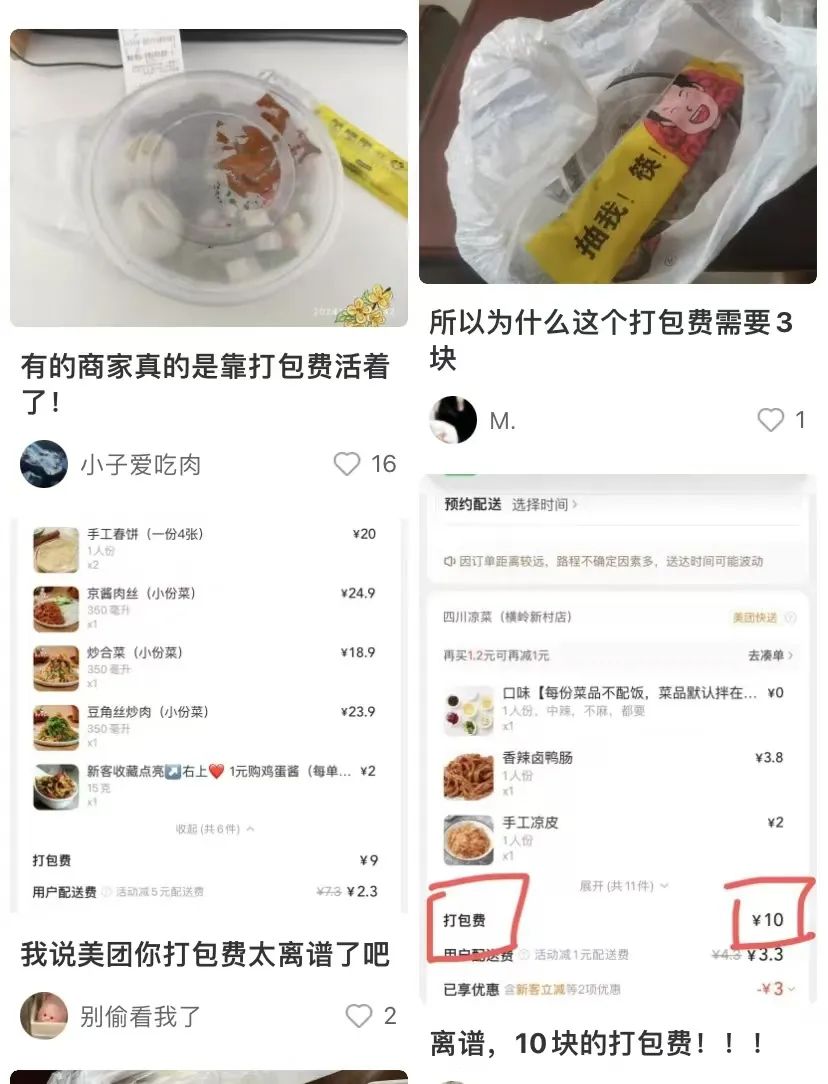Open the post '我说美团你打包费太离谱了吧'

[x=205, y=954]
